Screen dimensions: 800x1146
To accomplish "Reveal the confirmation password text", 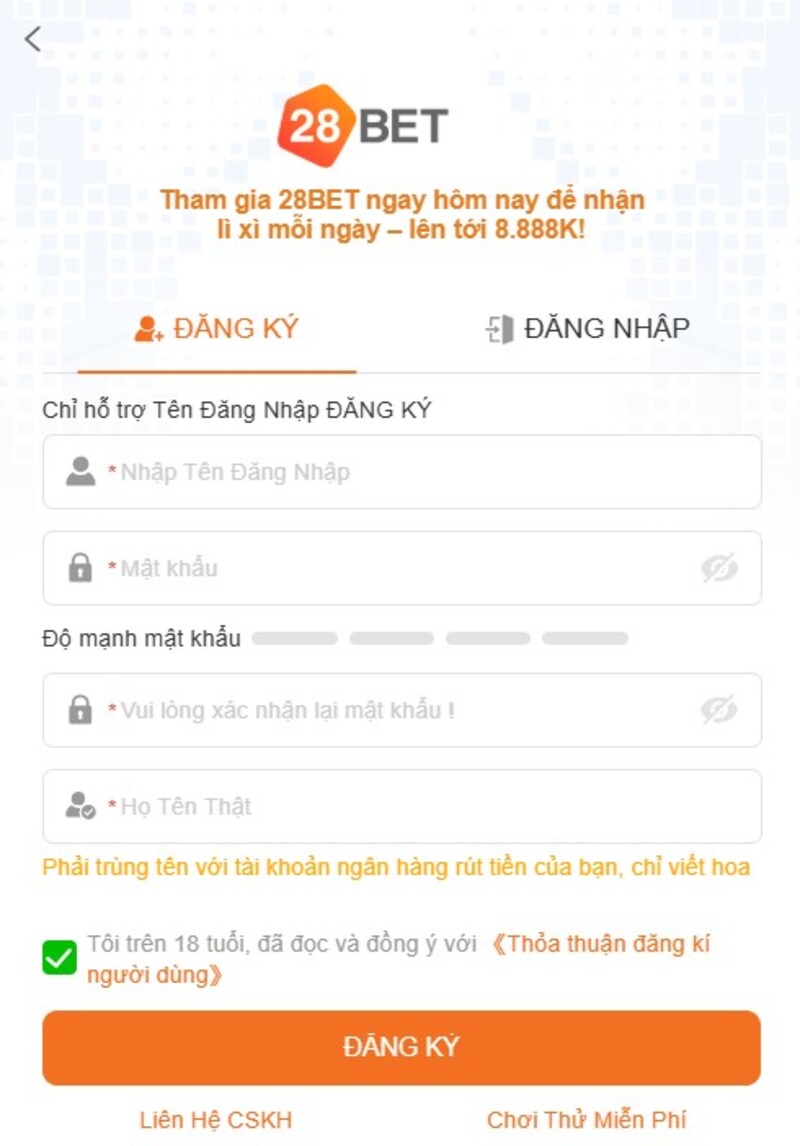I will pyautogui.click(x=718, y=711).
